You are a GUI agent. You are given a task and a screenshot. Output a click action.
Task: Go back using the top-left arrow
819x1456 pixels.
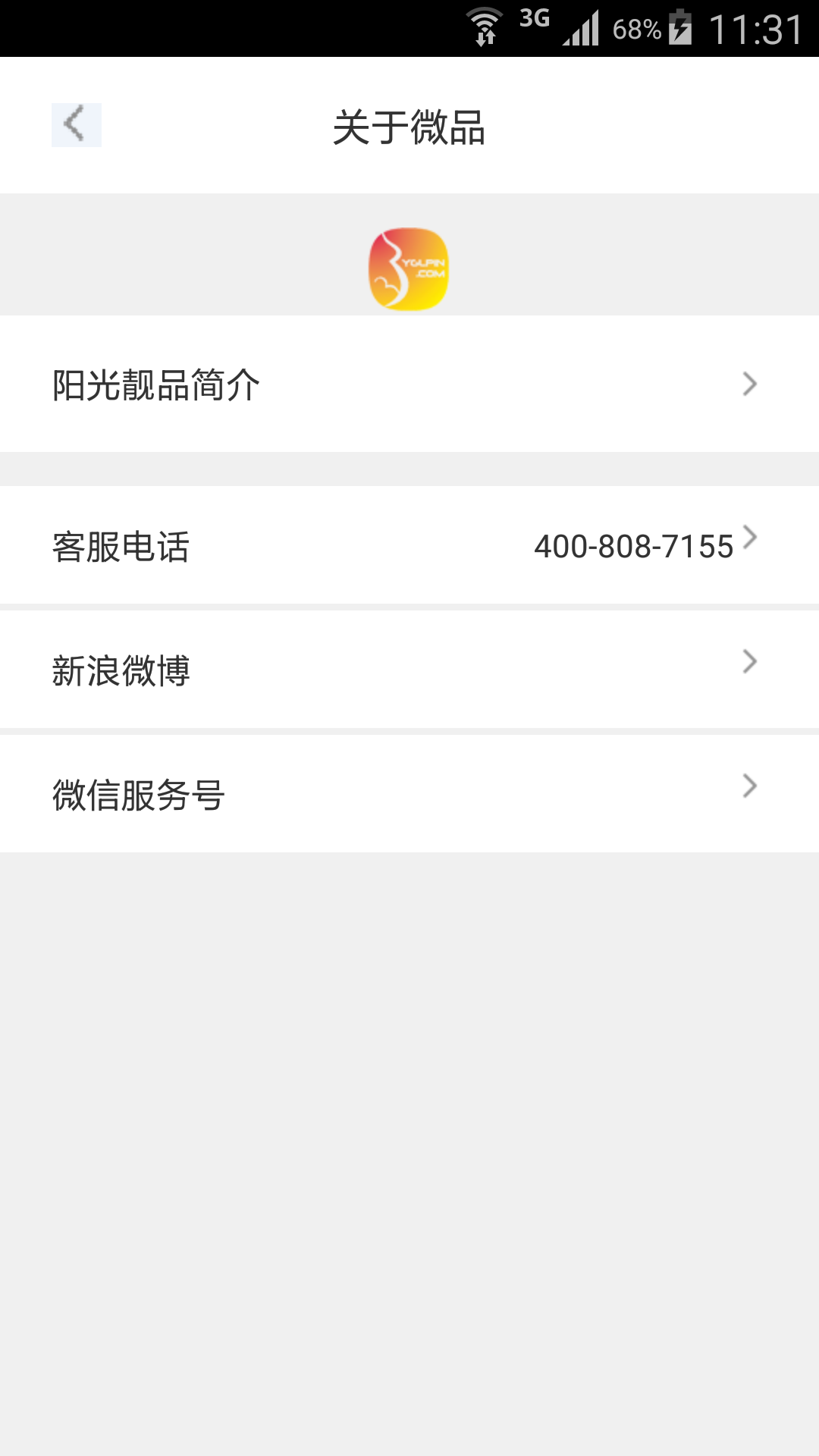76,125
